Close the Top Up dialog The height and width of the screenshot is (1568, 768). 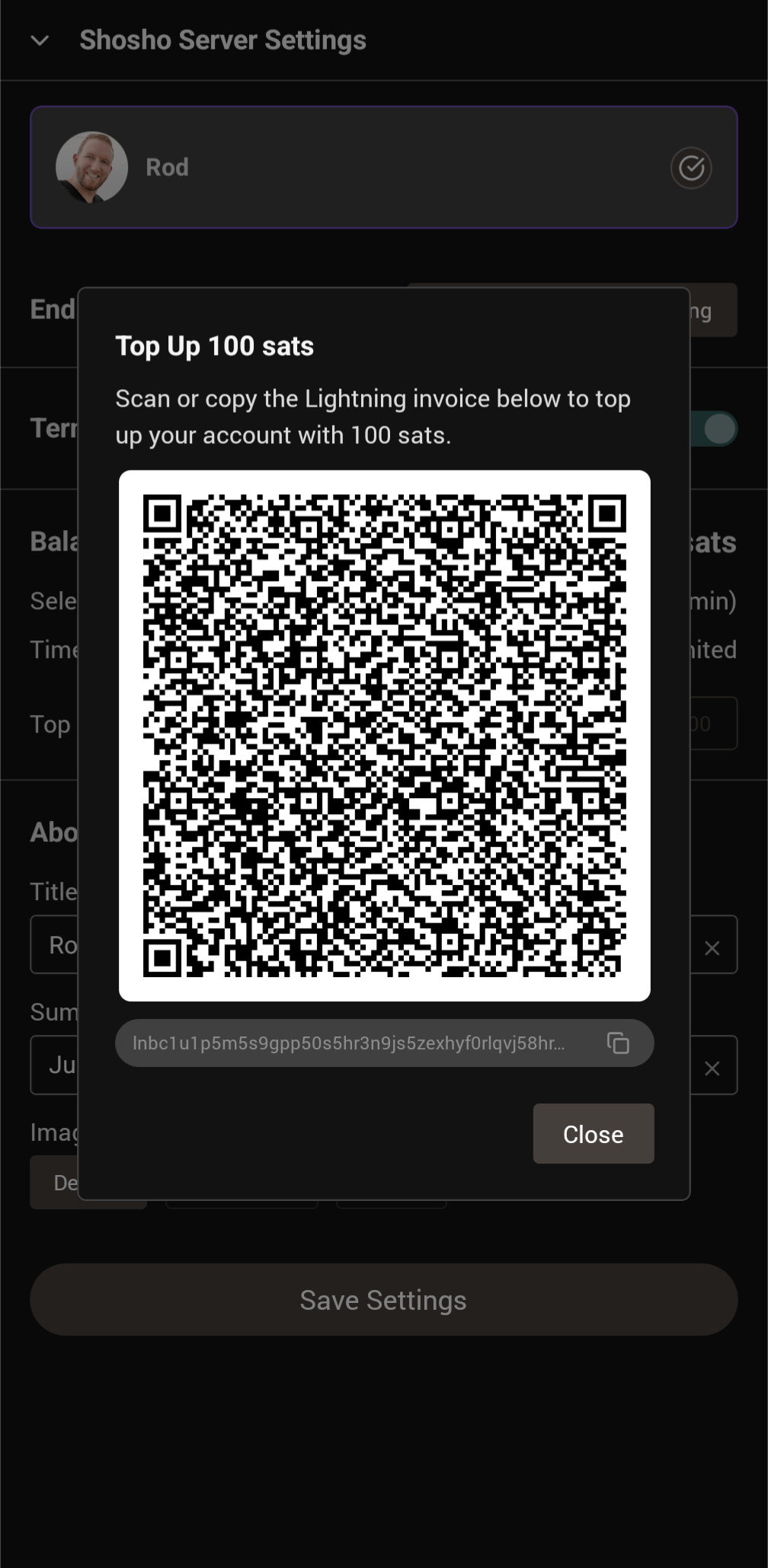[593, 1133]
